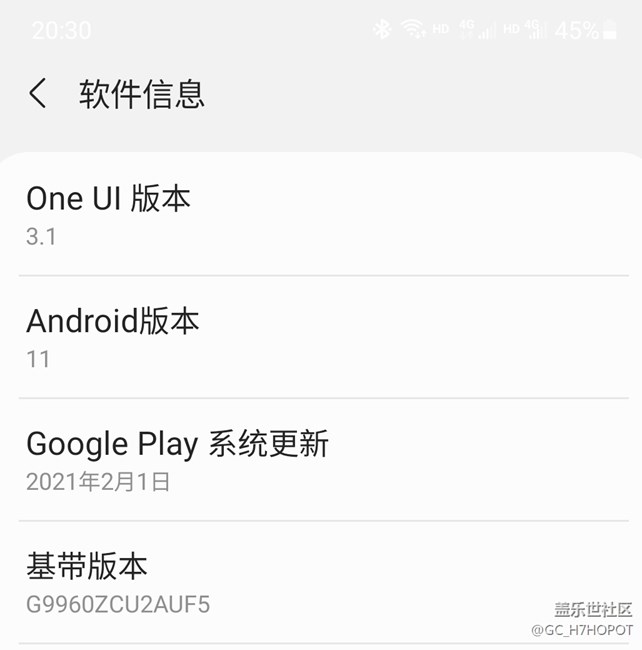Go back from 软件信息 page
This screenshot has height=650, width=642.
38,94
